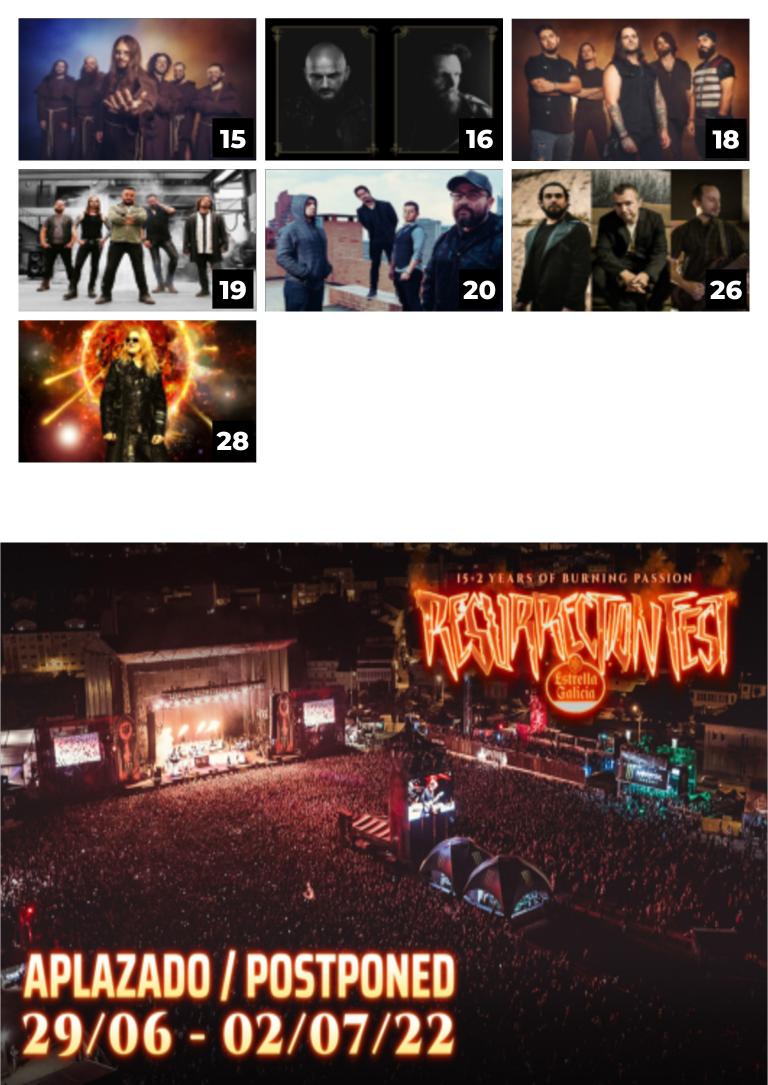Open the event tile dated 15
The height and width of the screenshot is (1085, 768).
tap(137, 89)
